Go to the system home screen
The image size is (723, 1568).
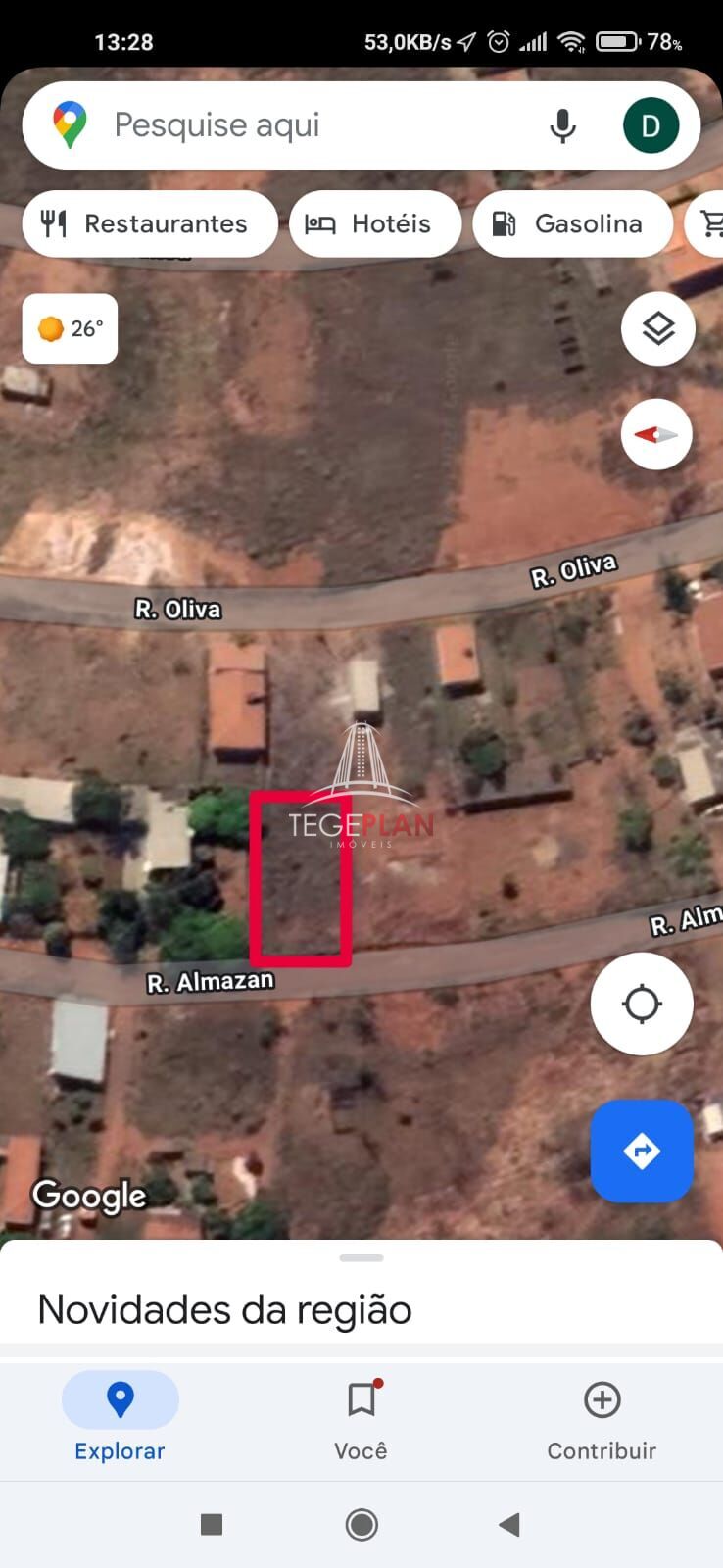click(x=361, y=1524)
